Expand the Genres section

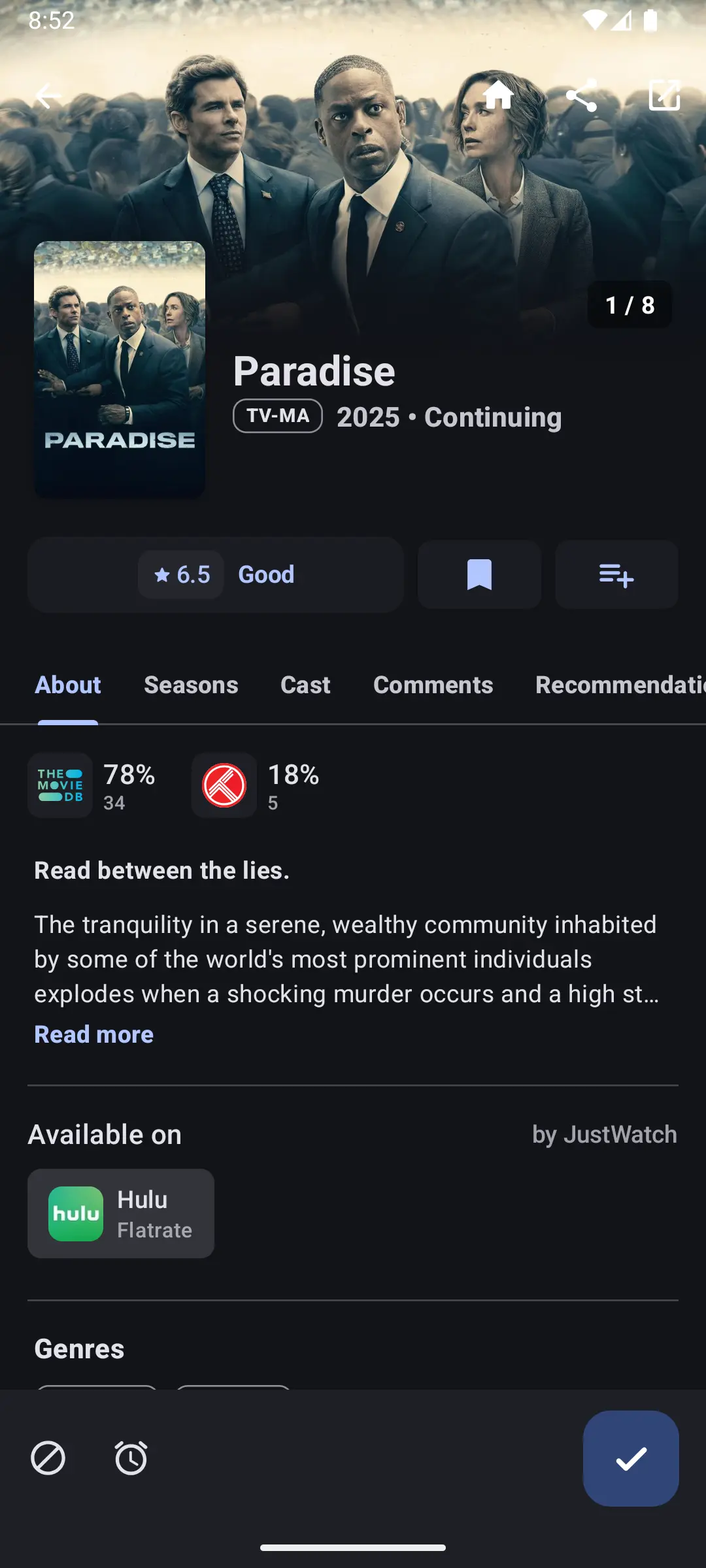pos(78,1348)
